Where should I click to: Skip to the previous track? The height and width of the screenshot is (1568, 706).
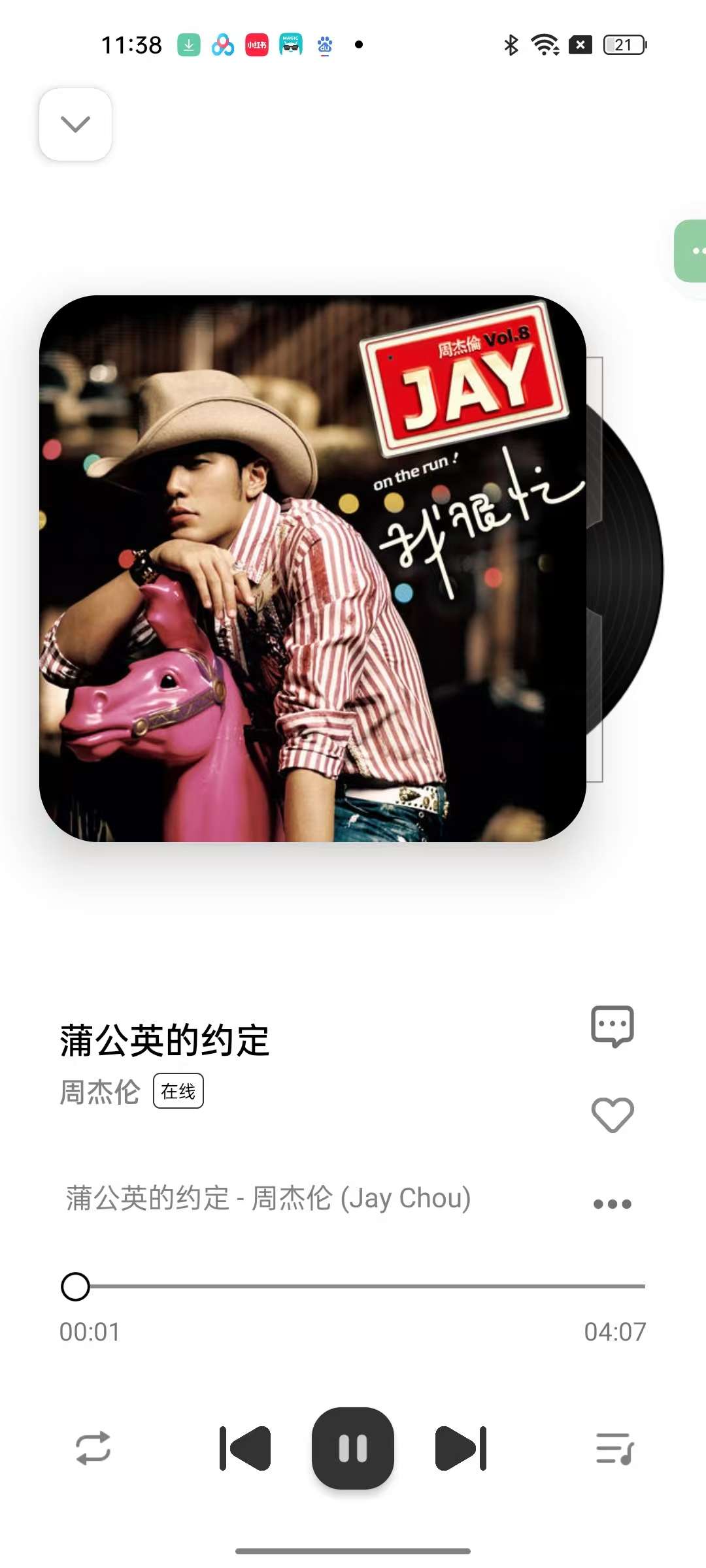click(245, 1448)
